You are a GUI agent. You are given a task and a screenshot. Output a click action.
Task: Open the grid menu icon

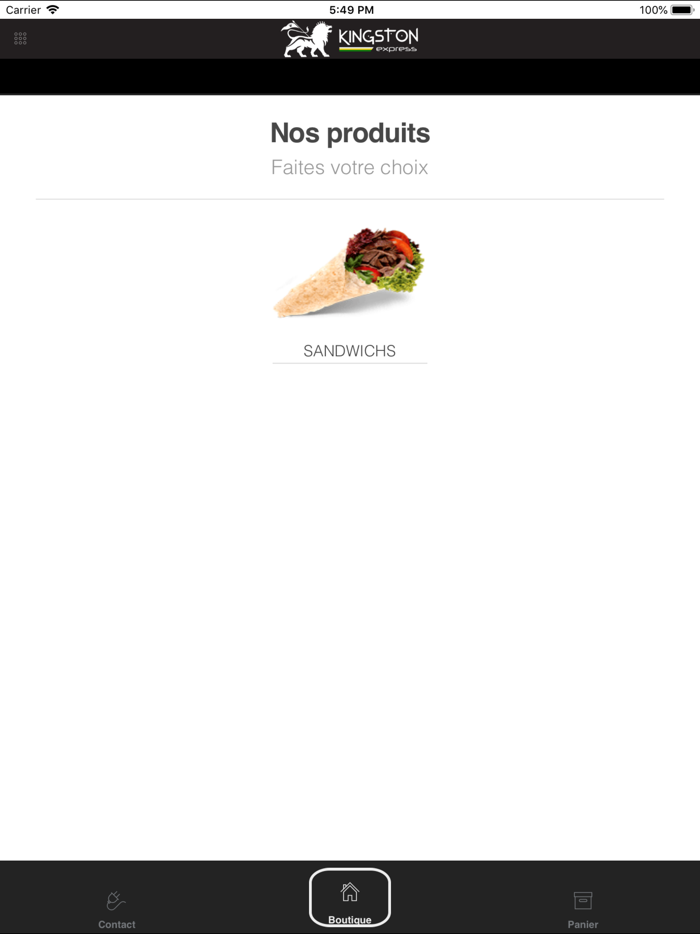click(x=20, y=39)
